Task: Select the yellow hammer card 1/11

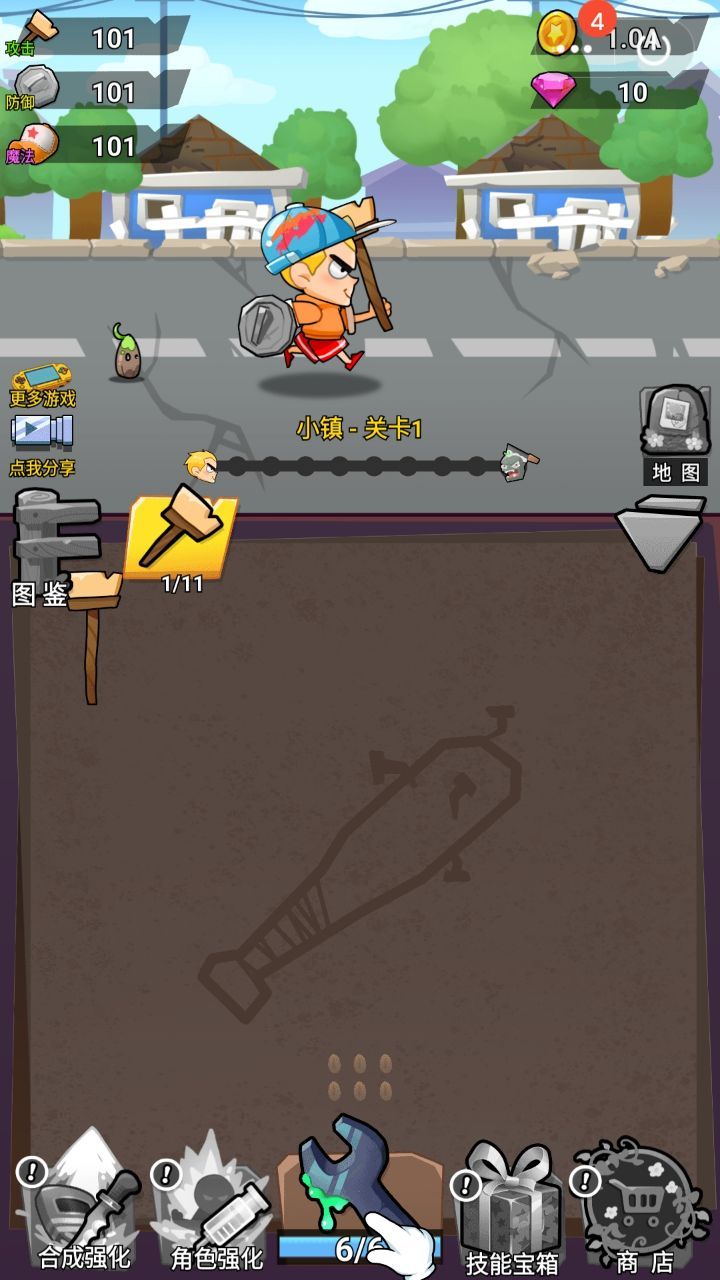Action: [x=182, y=538]
